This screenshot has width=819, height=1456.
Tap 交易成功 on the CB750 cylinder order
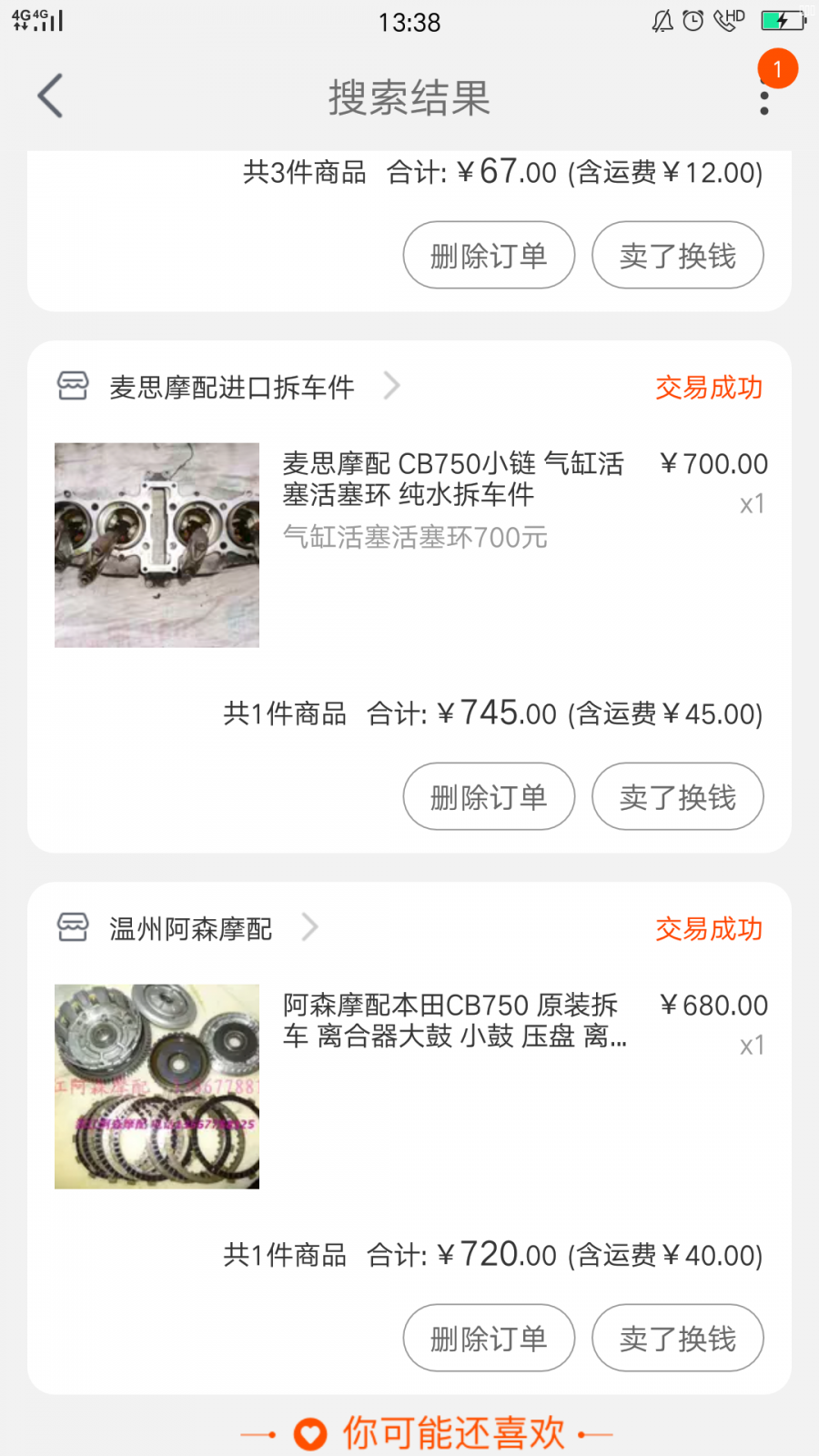click(x=709, y=388)
